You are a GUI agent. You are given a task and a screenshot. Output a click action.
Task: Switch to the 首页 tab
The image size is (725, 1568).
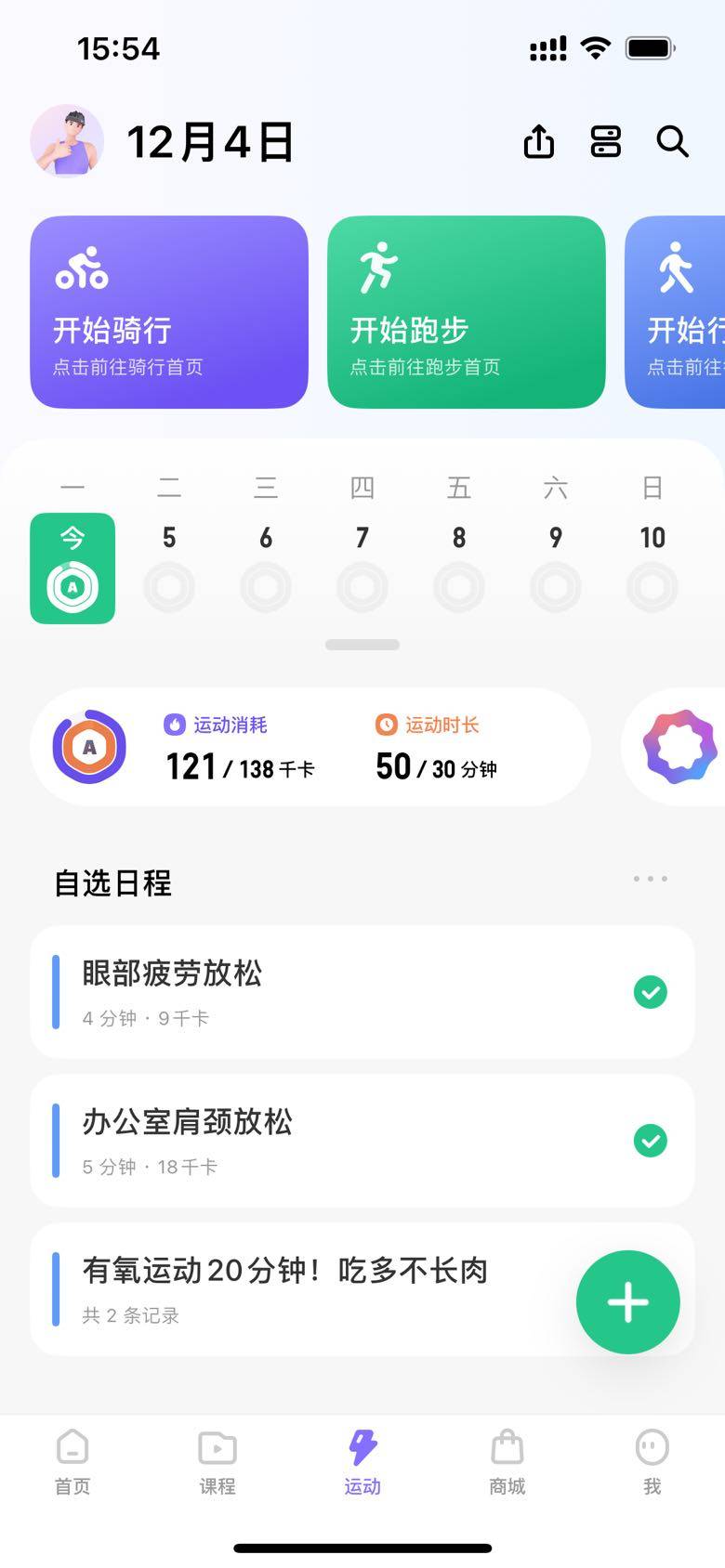pyautogui.click(x=72, y=1462)
